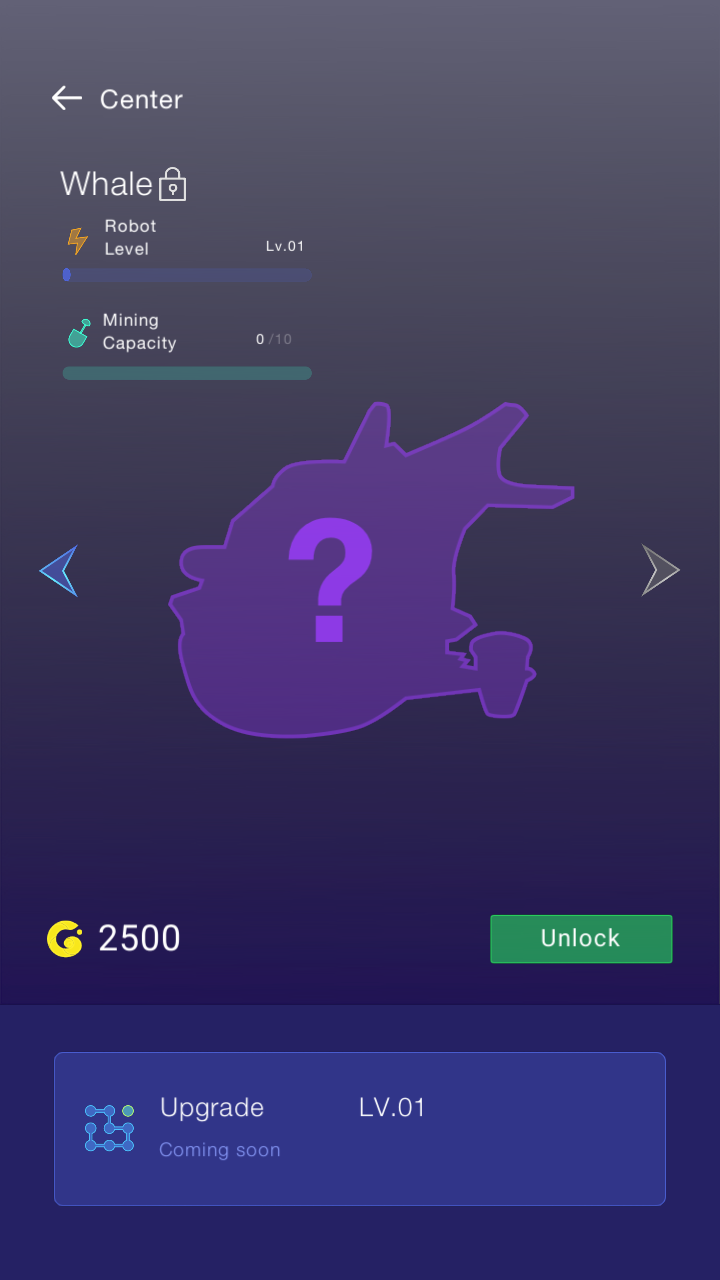Viewport: 720px width, 1280px height.
Task: Show the previous robot with left arrow
Action: coord(58,571)
